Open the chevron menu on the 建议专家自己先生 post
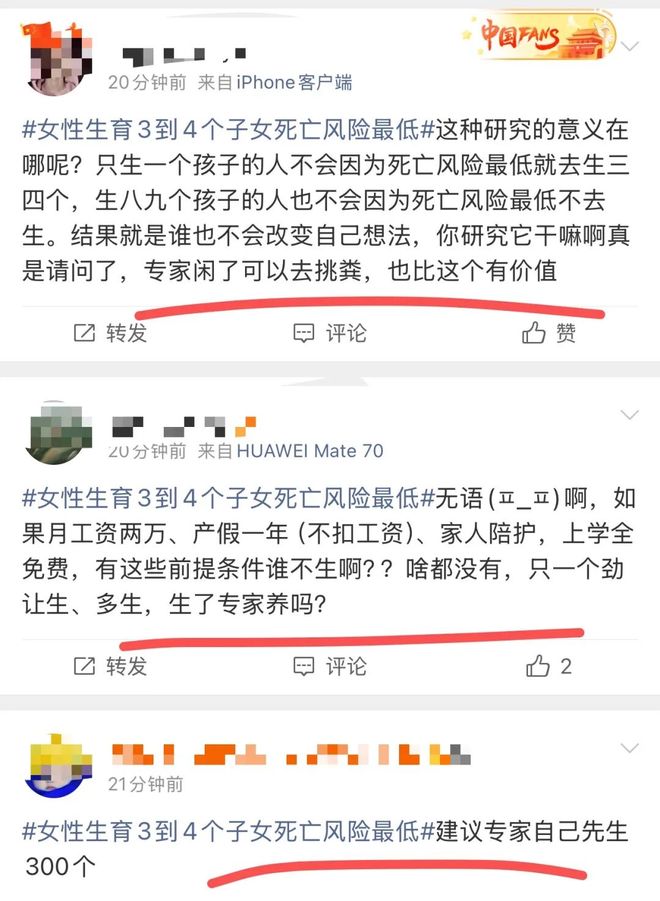Image resolution: width=660 pixels, height=901 pixels. click(630, 748)
